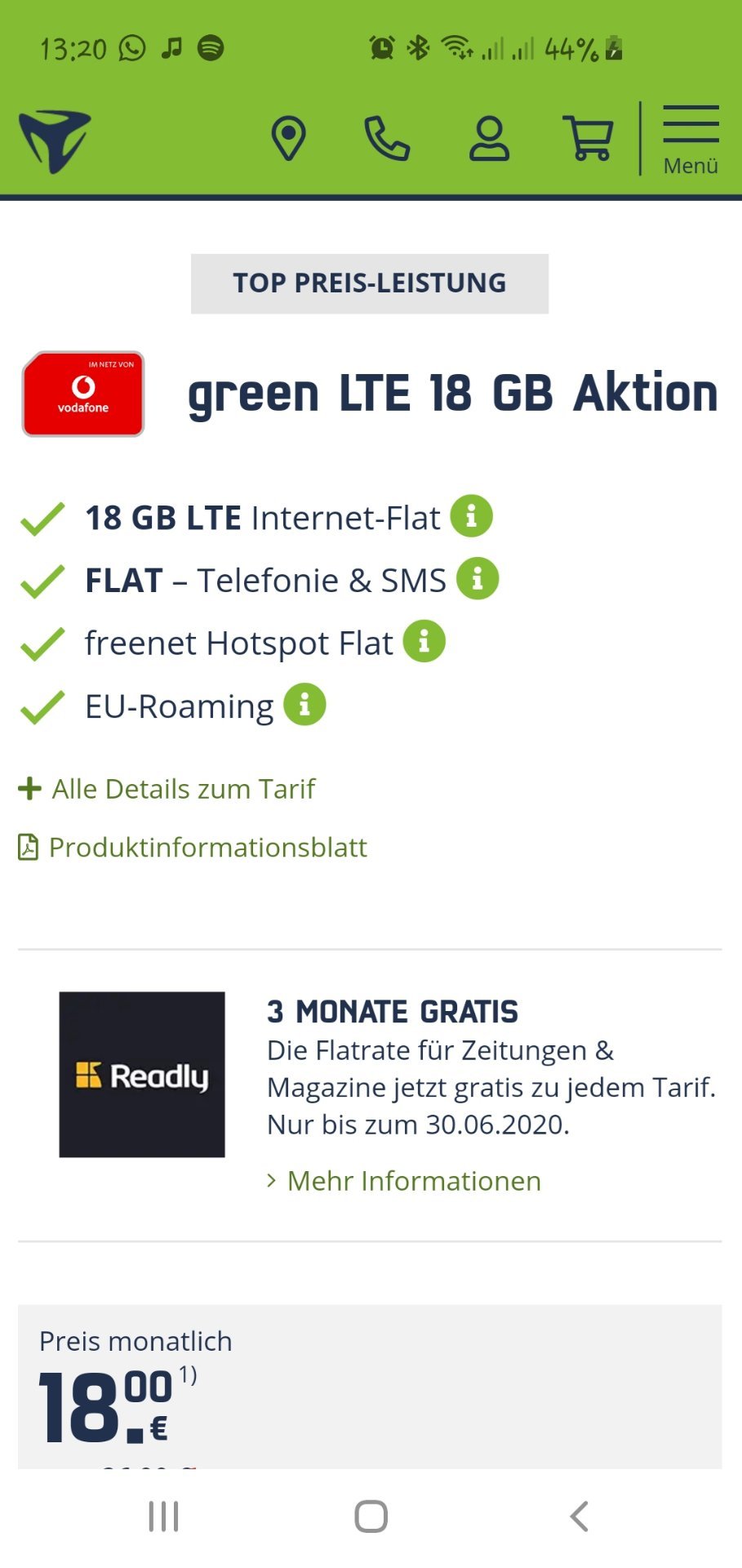Show info for 18 GB LTE Internet-Flat
Image resolution: width=742 pixels, height=1568 pixels.
[472, 516]
